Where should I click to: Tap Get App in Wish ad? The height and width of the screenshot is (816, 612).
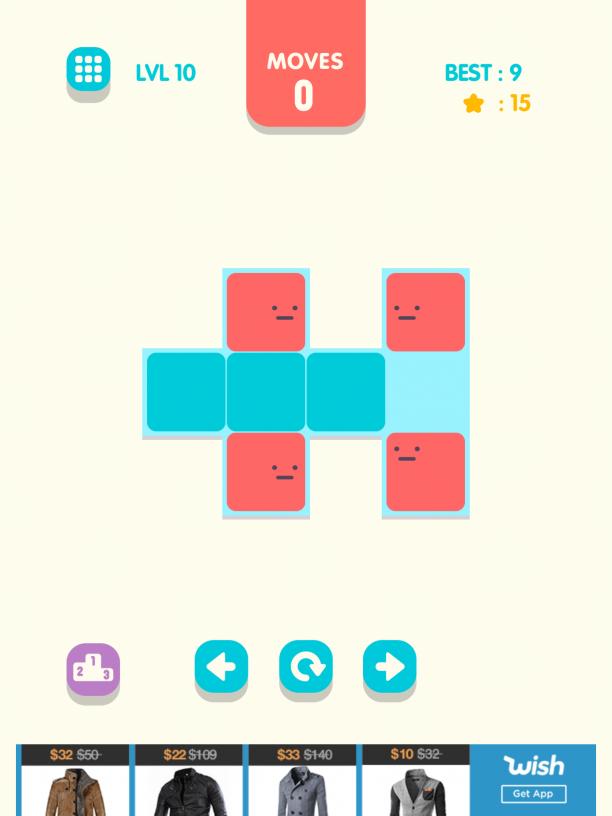pyautogui.click(x=533, y=793)
